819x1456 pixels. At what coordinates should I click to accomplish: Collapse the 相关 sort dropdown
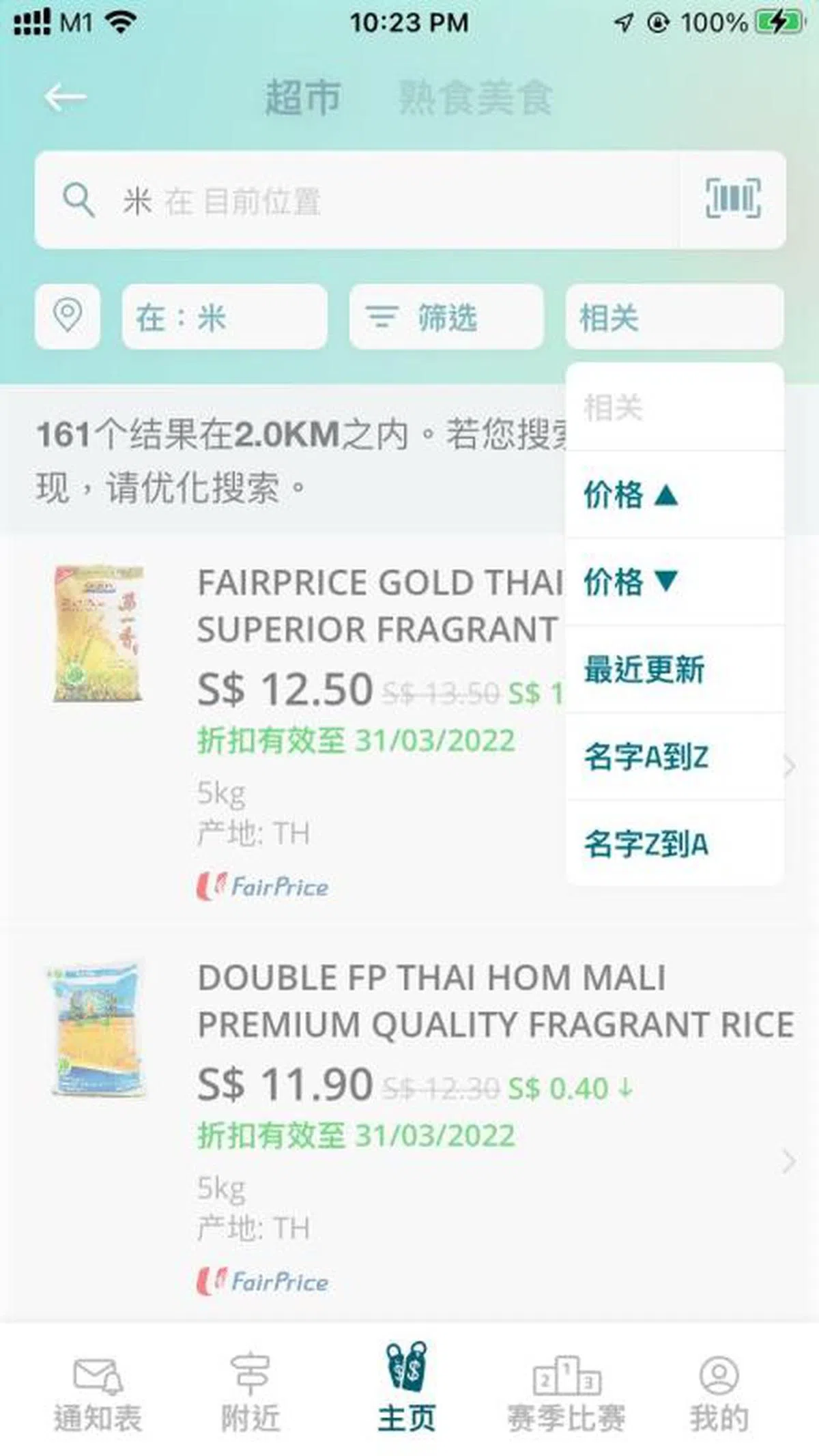tap(674, 317)
